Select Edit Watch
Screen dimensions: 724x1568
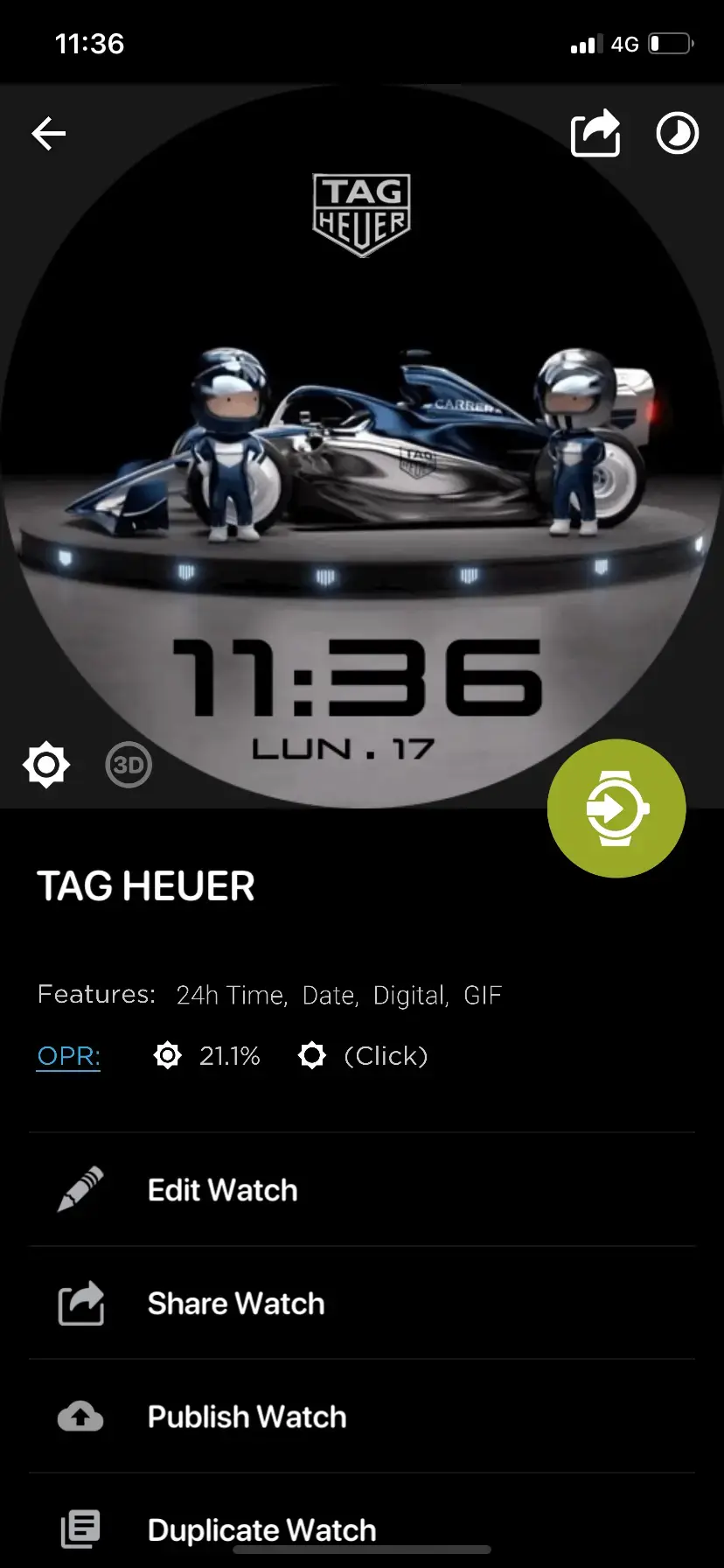(x=222, y=1190)
